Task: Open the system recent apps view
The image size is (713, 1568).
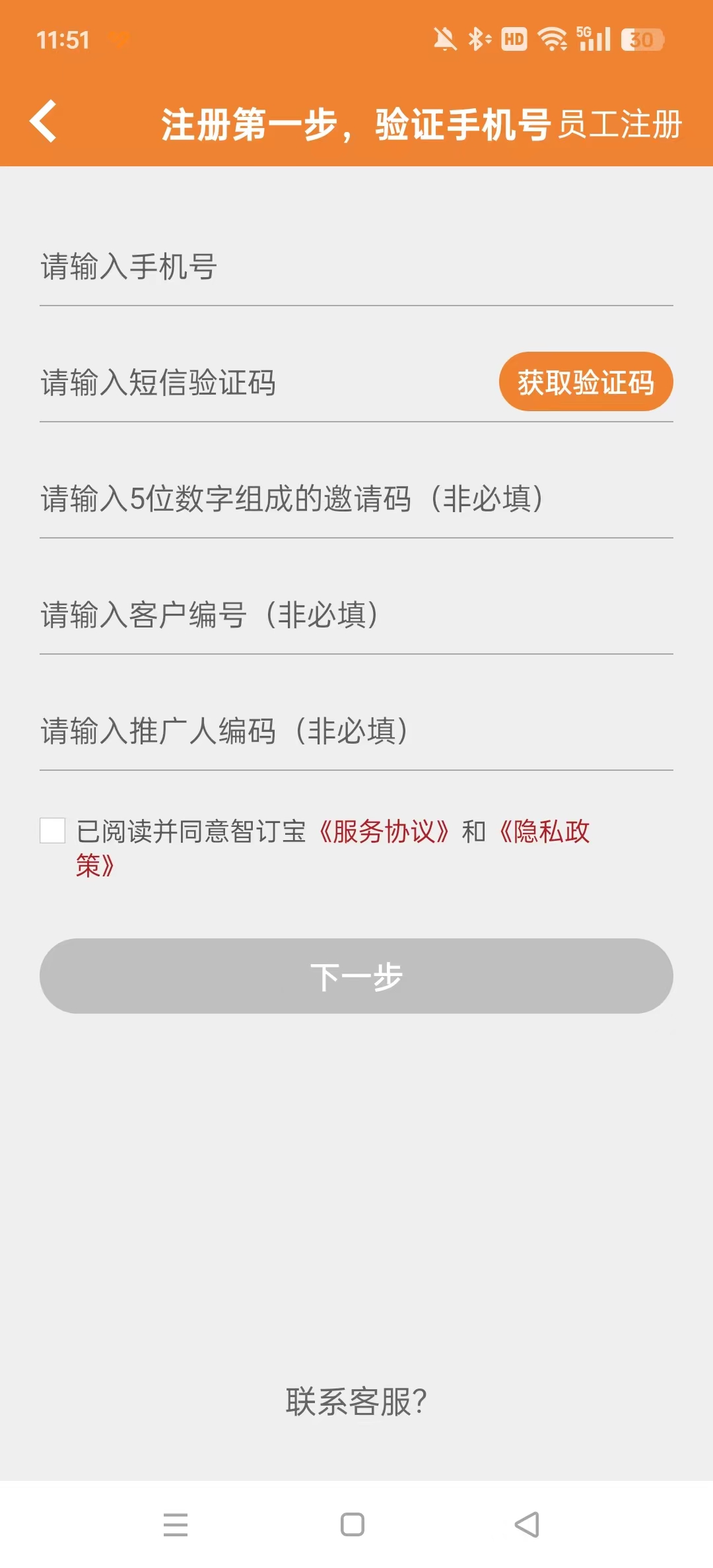Action: pos(176,1524)
